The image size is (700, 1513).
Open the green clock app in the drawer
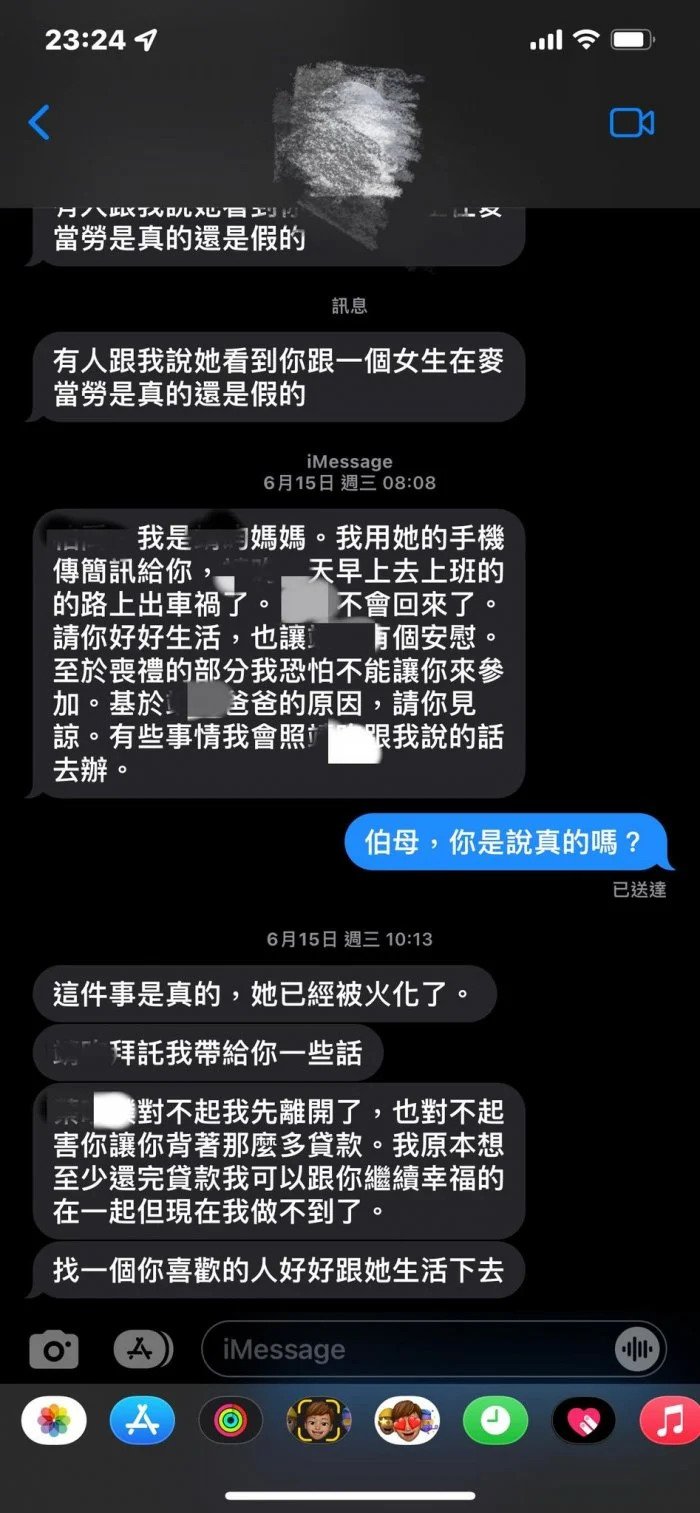(495, 1421)
